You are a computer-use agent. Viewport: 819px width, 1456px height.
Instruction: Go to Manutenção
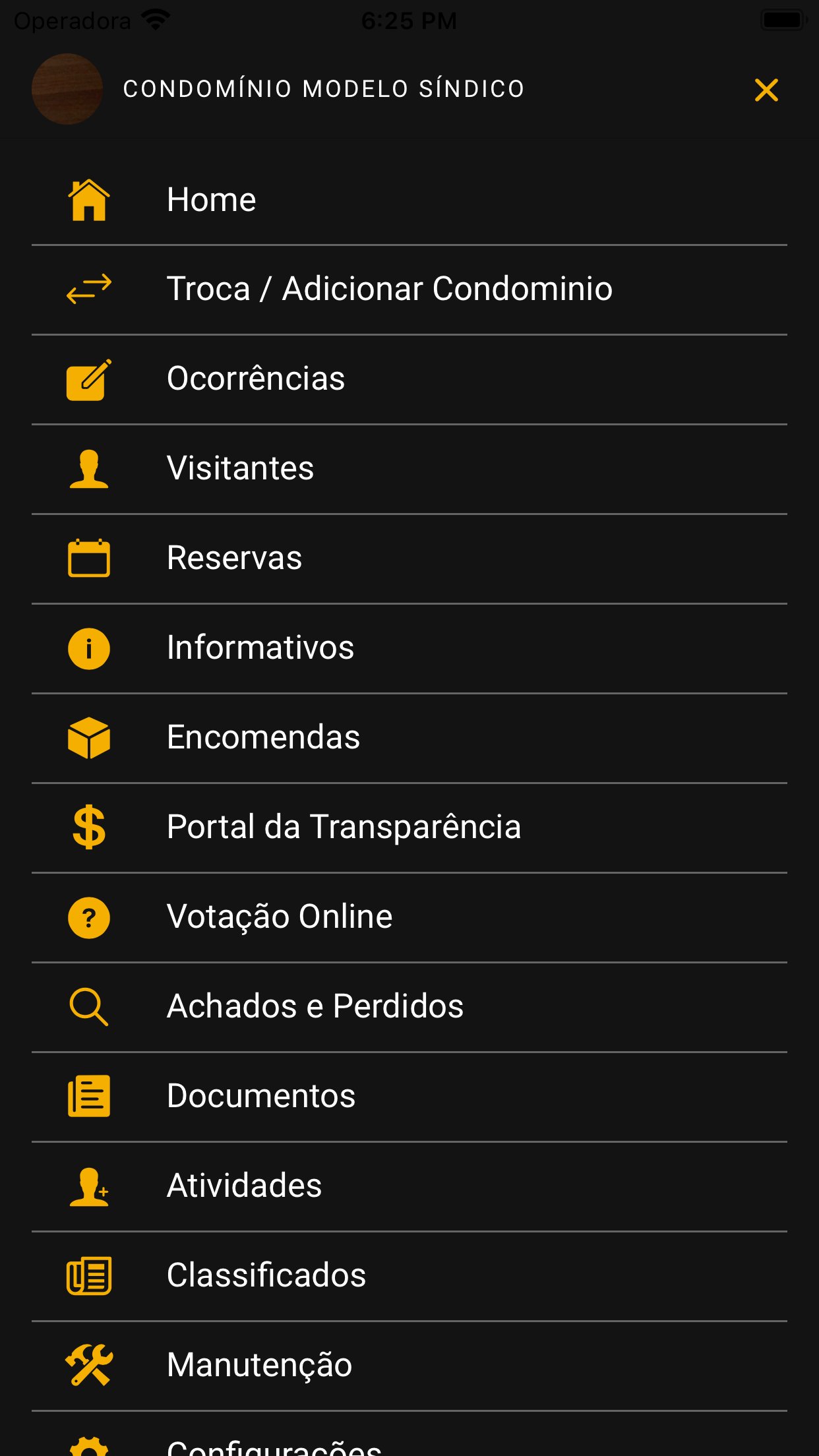259,1365
